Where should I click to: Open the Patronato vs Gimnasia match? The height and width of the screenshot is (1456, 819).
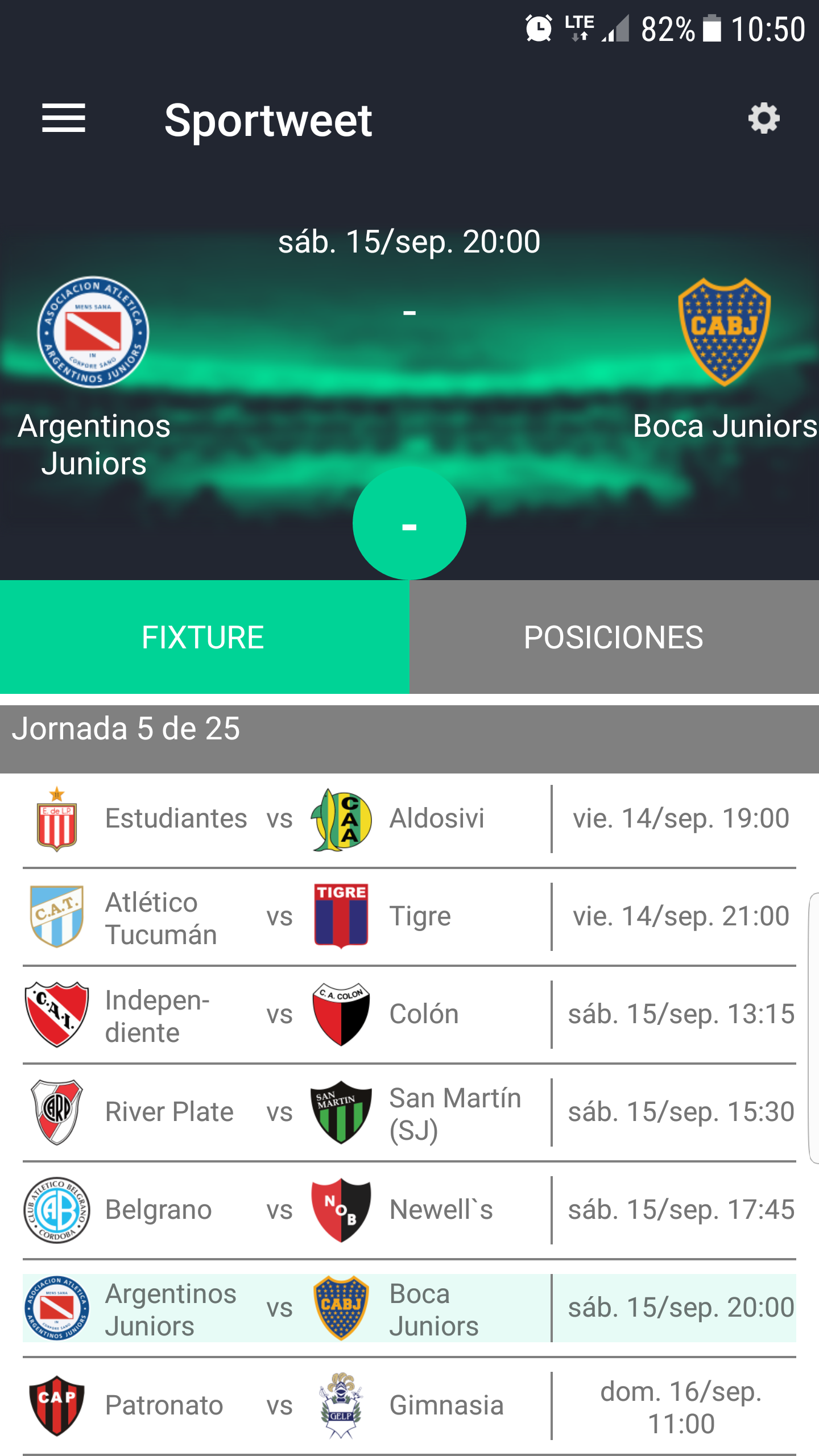coord(409,1406)
